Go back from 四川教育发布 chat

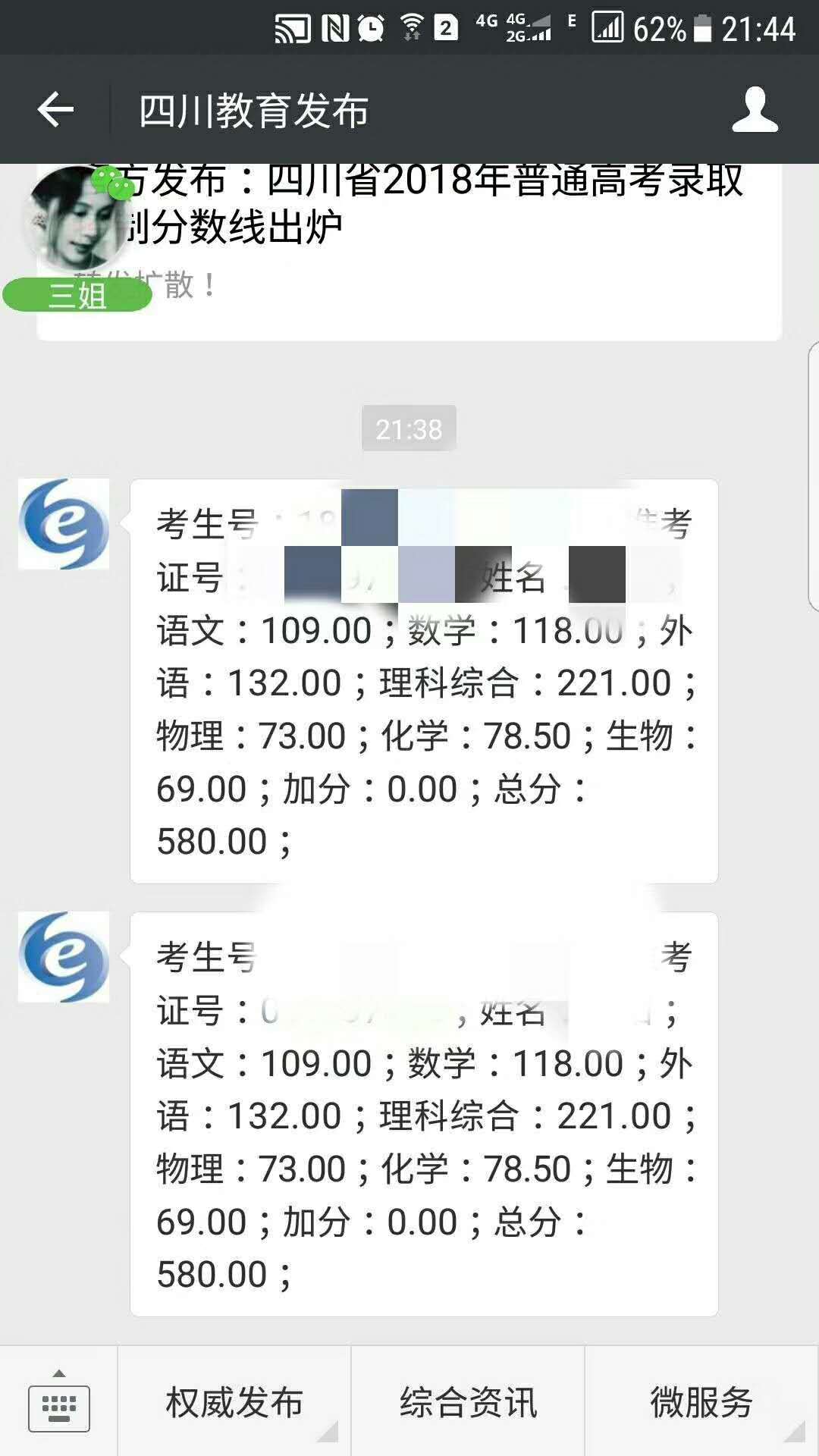click(56, 111)
